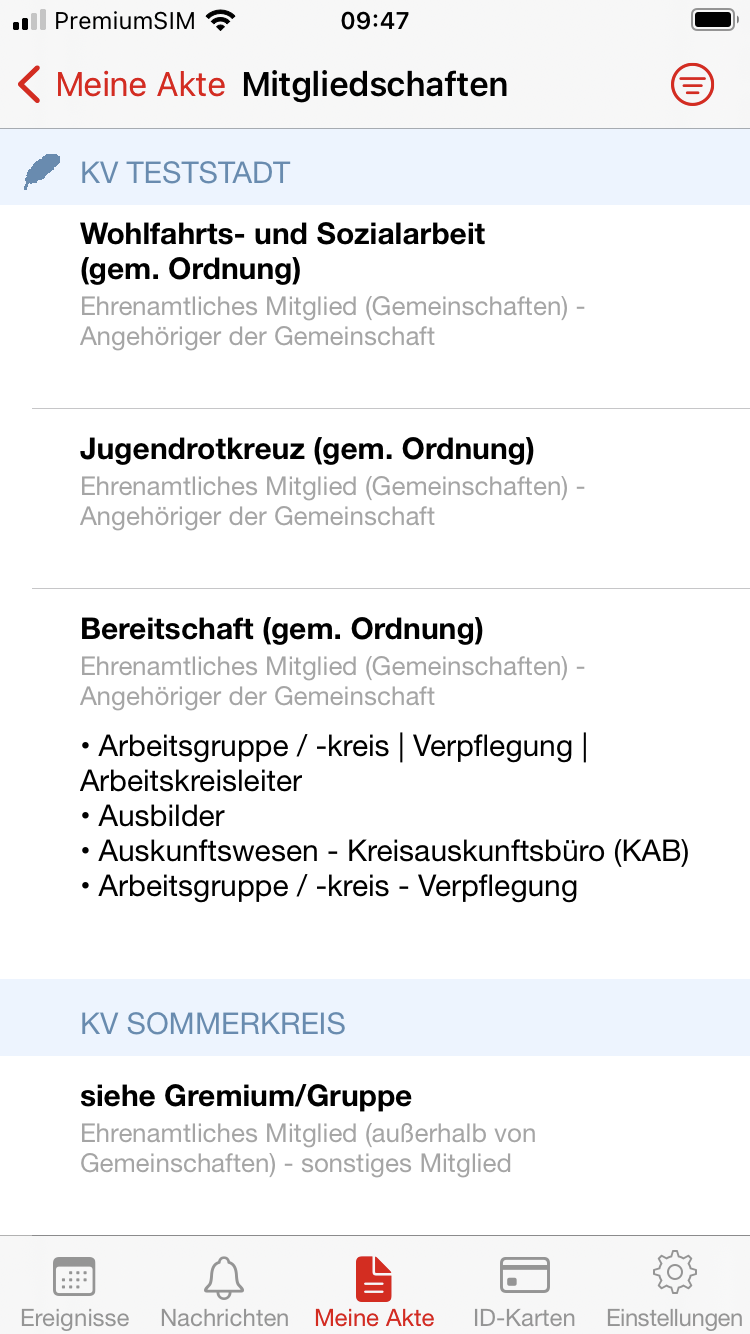Switch to the ID-Karten tab
This screenshot has width=750, height=1334.
click(x=524, y=1290)
